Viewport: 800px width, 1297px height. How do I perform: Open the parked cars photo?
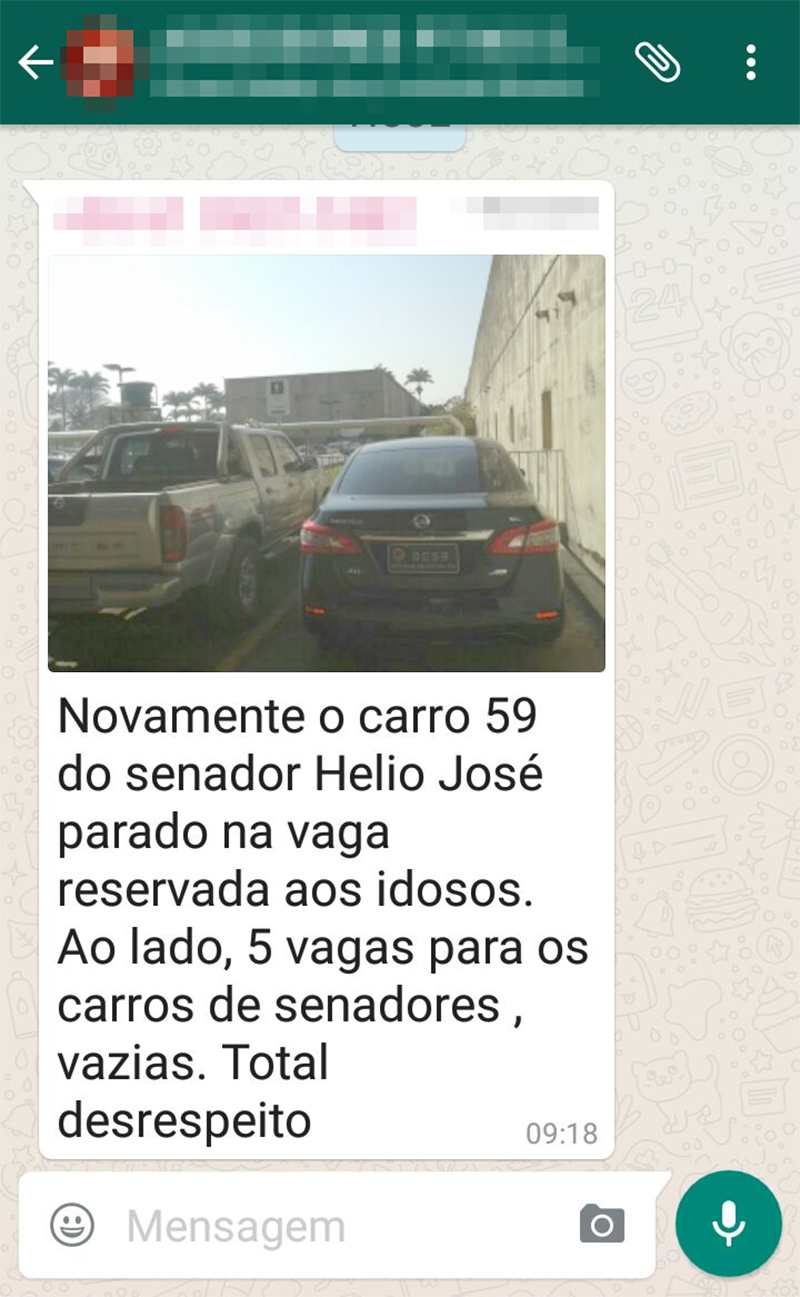click(326, 462)
